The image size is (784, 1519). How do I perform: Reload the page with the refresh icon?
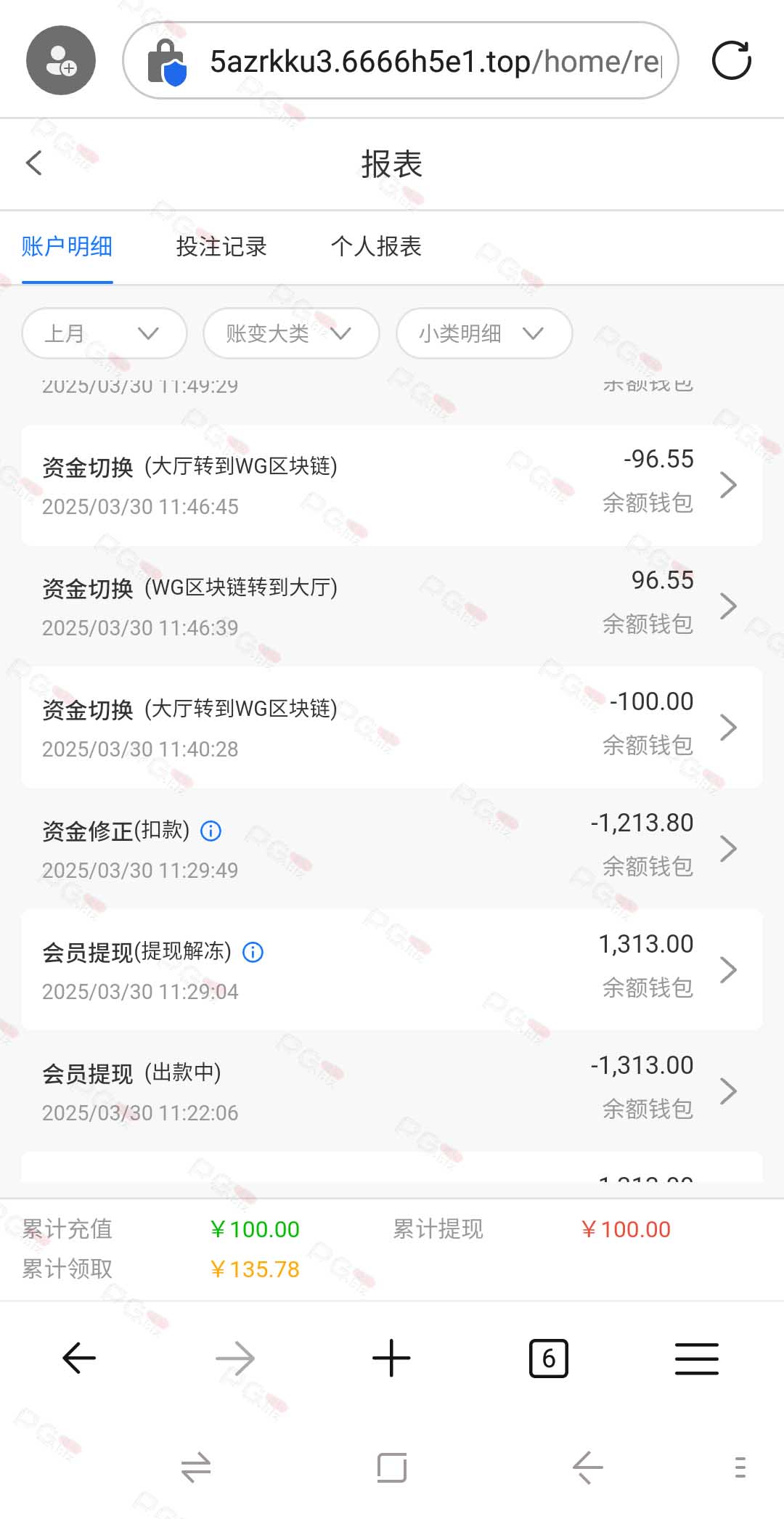pos(731,60)
